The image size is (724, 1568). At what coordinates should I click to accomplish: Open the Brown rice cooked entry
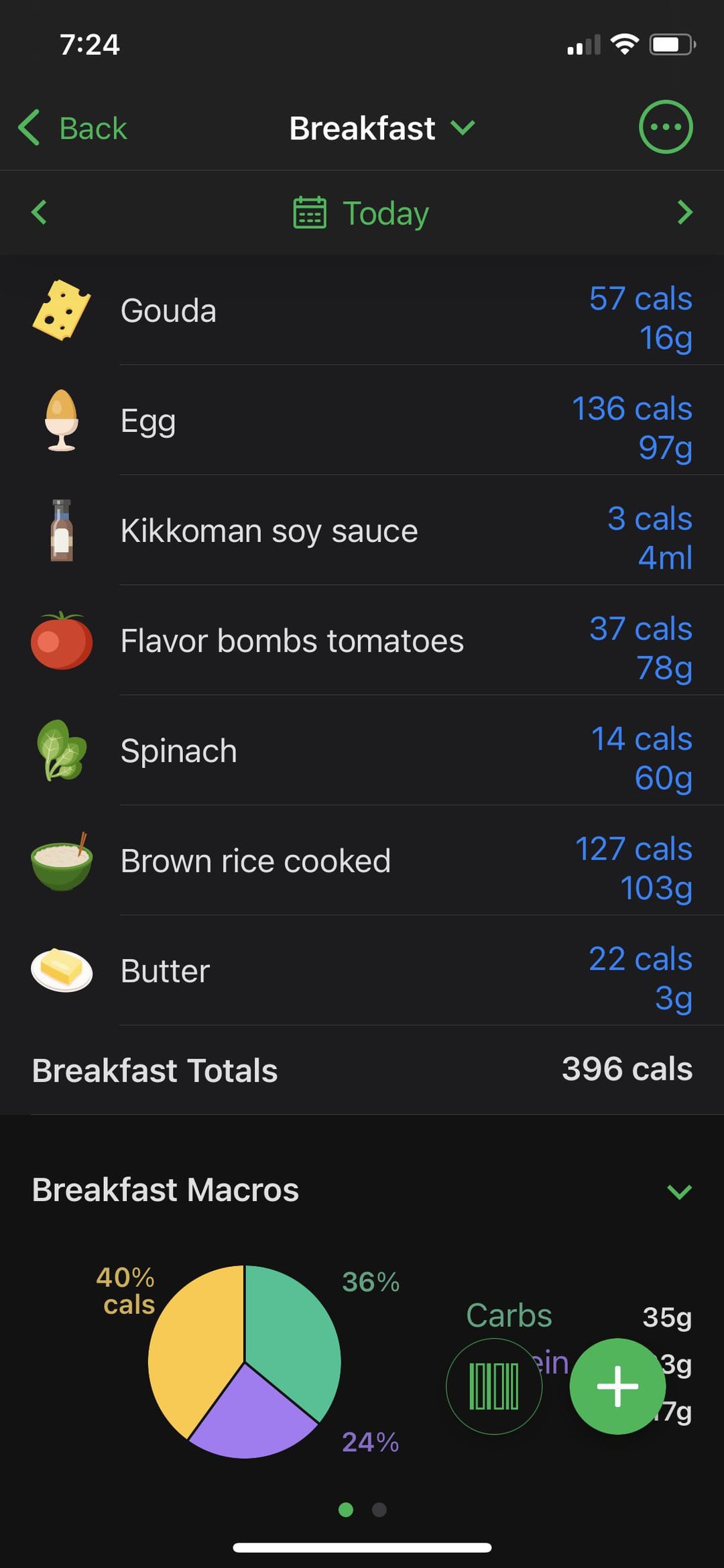(x=362, y=860)
